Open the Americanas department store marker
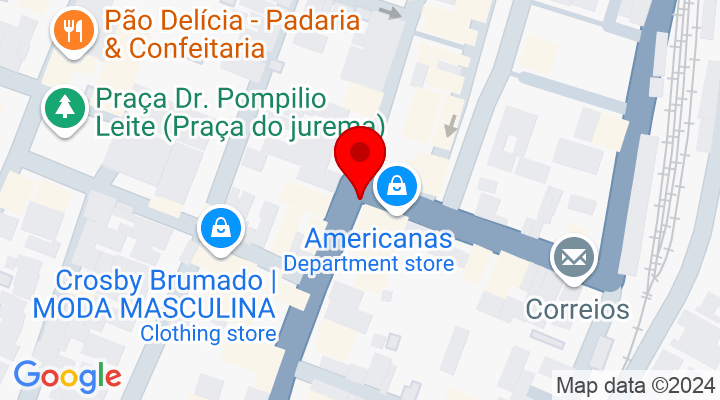The width and height of the screenshot is (720, 400). pyautogui.click(x=397, y=187)
